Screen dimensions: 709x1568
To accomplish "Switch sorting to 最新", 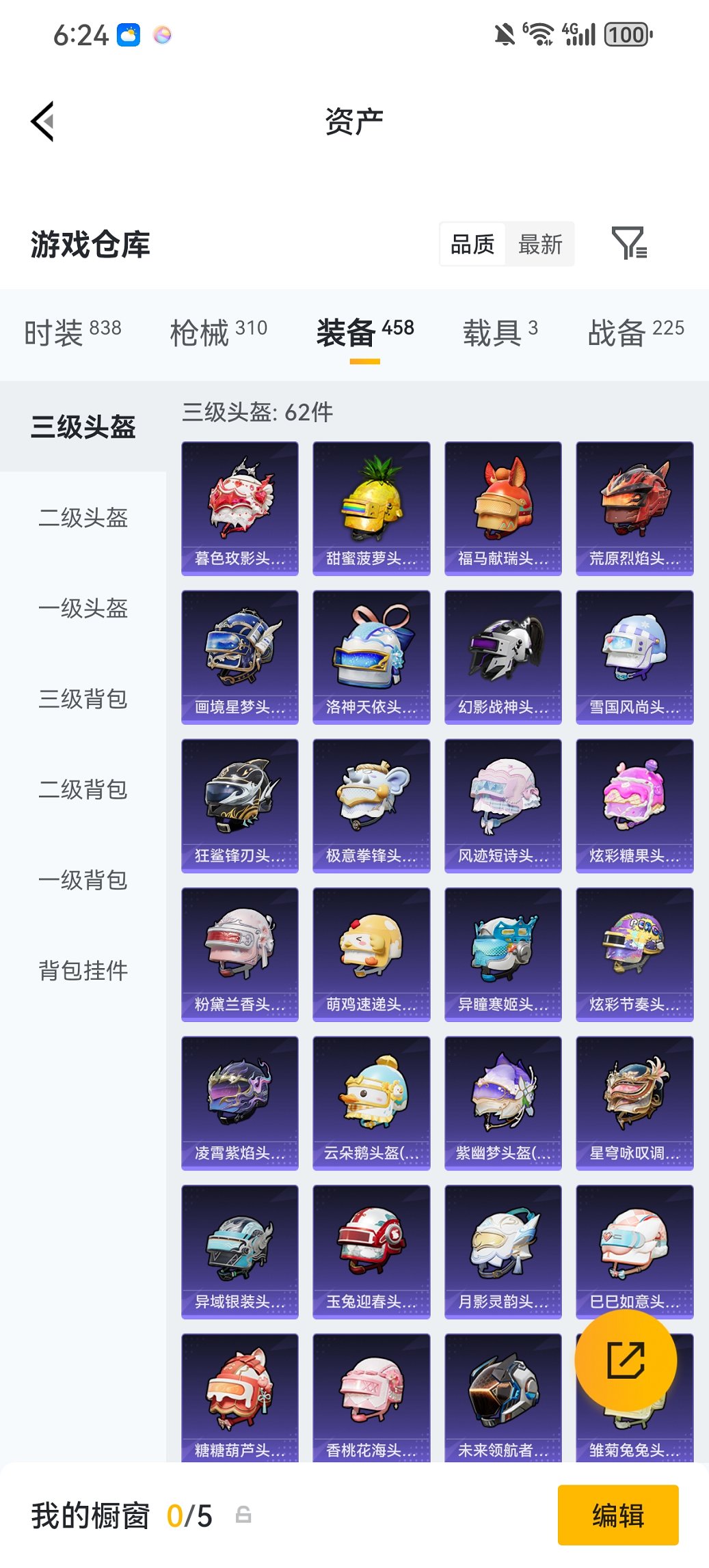I will [539, 244].
